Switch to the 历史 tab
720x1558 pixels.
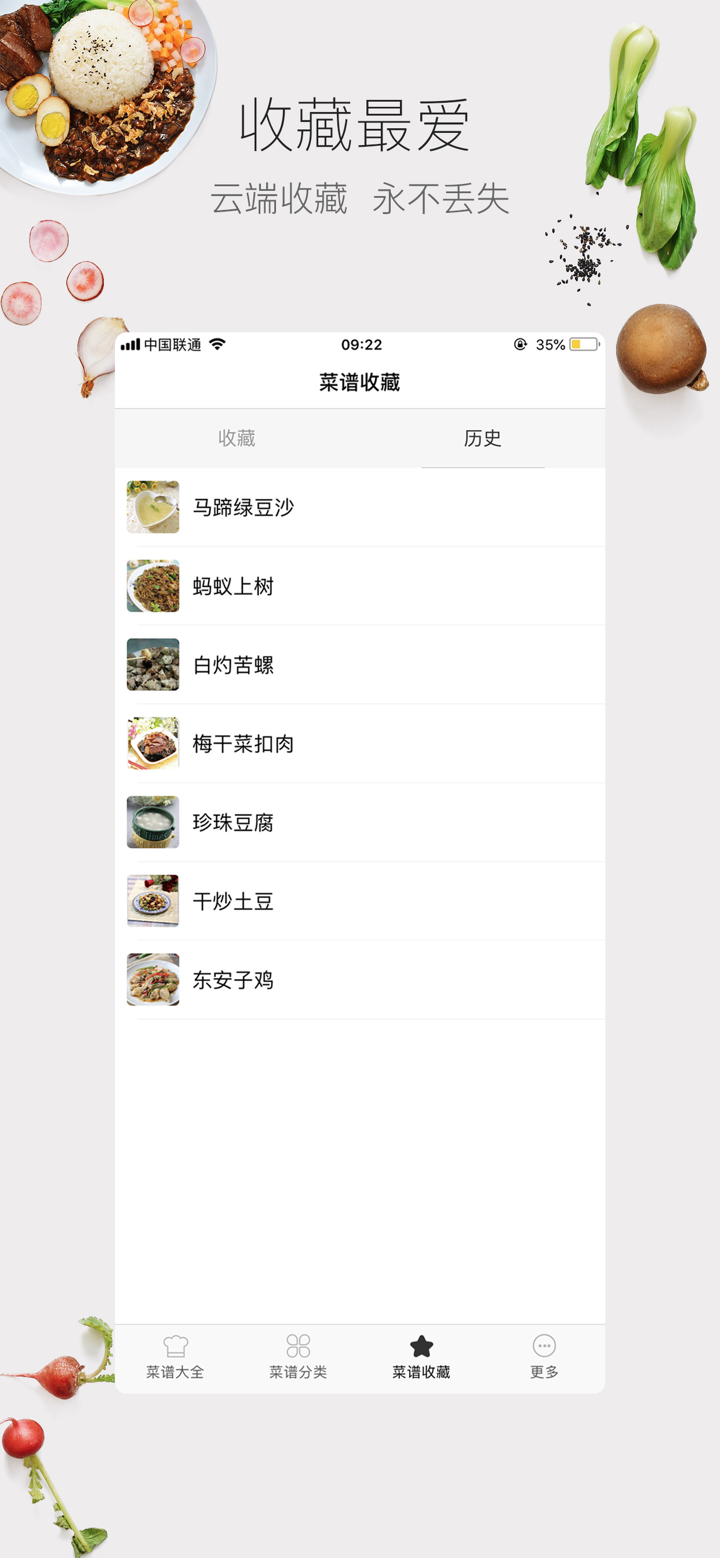(482, 438)
